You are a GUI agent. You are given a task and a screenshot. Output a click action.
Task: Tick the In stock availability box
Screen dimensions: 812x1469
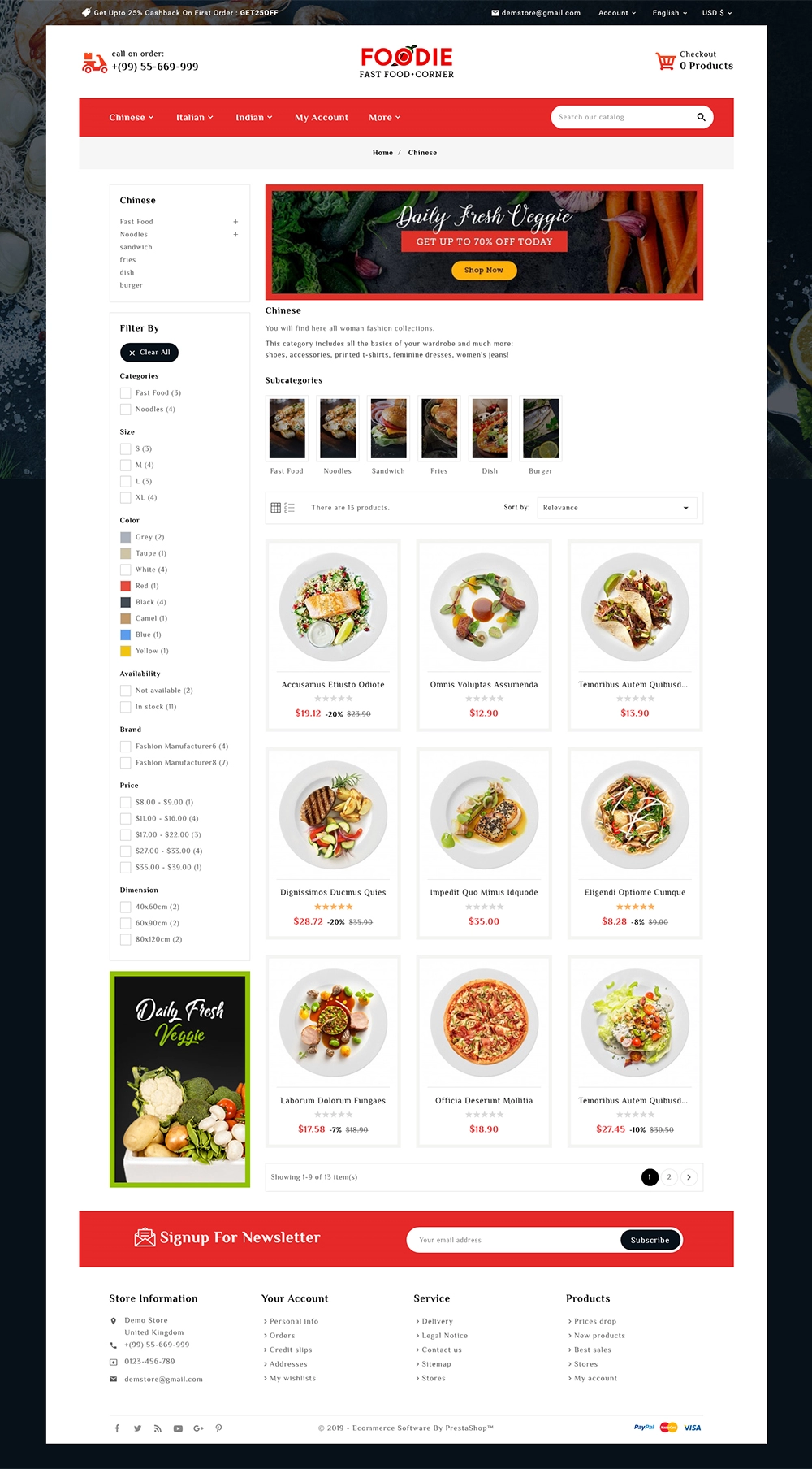(125, 707)
